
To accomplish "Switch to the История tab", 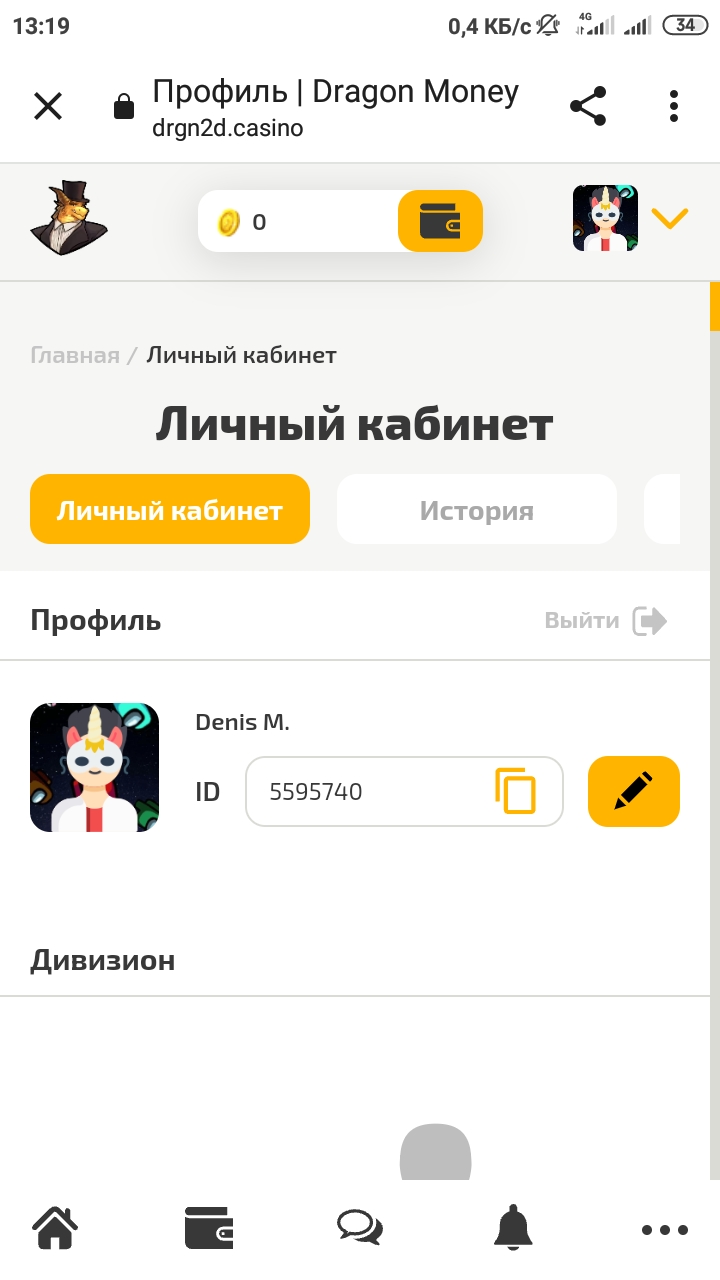I will point(476,510).
